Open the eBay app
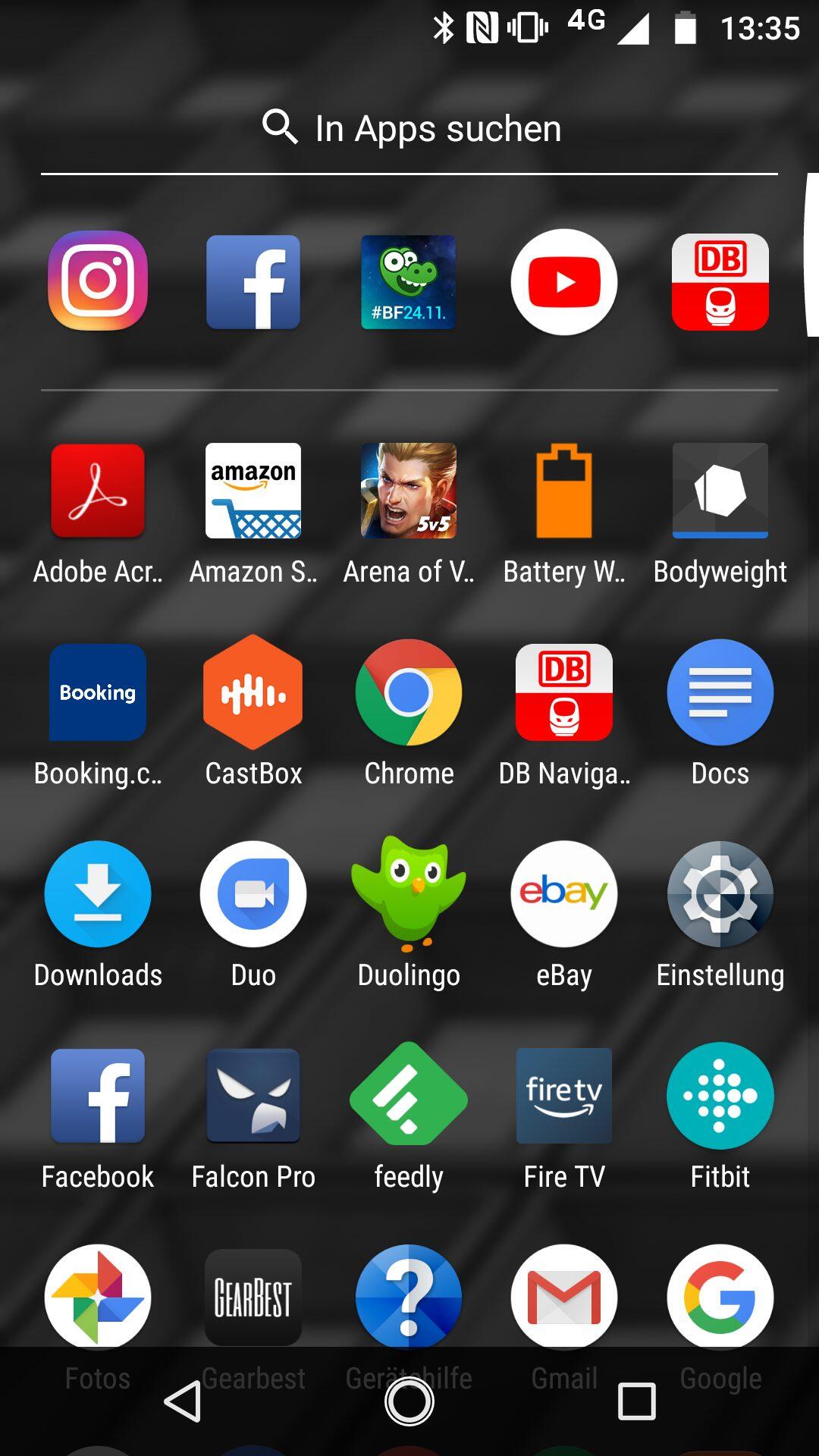Viewport: 819px width, 1456px height. coord(564,894)
